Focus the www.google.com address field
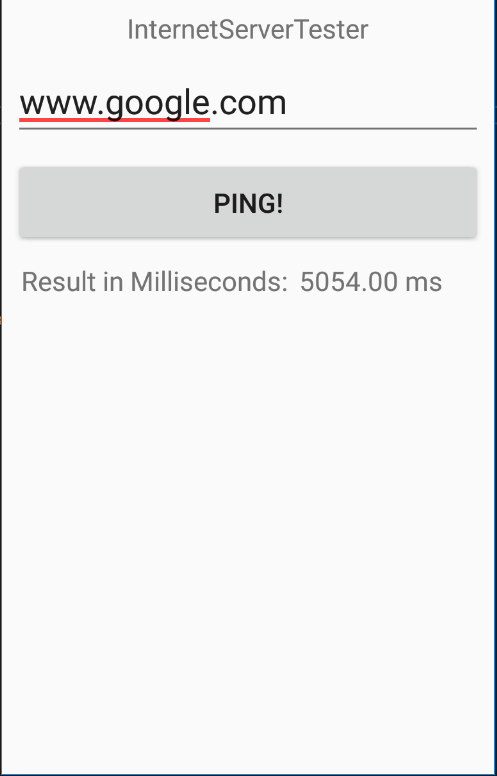Image resolution: width=497 pixels, height=776 pixels. click(x=248, y=105)
